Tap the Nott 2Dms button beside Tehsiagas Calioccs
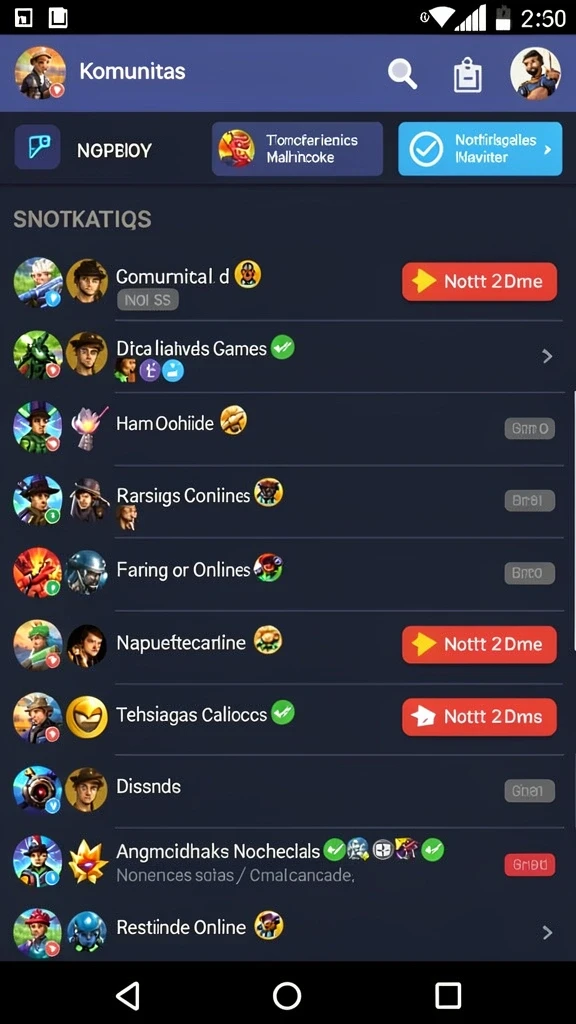The width and height of the screenshot is (576, 1024). tap(479, 716)
